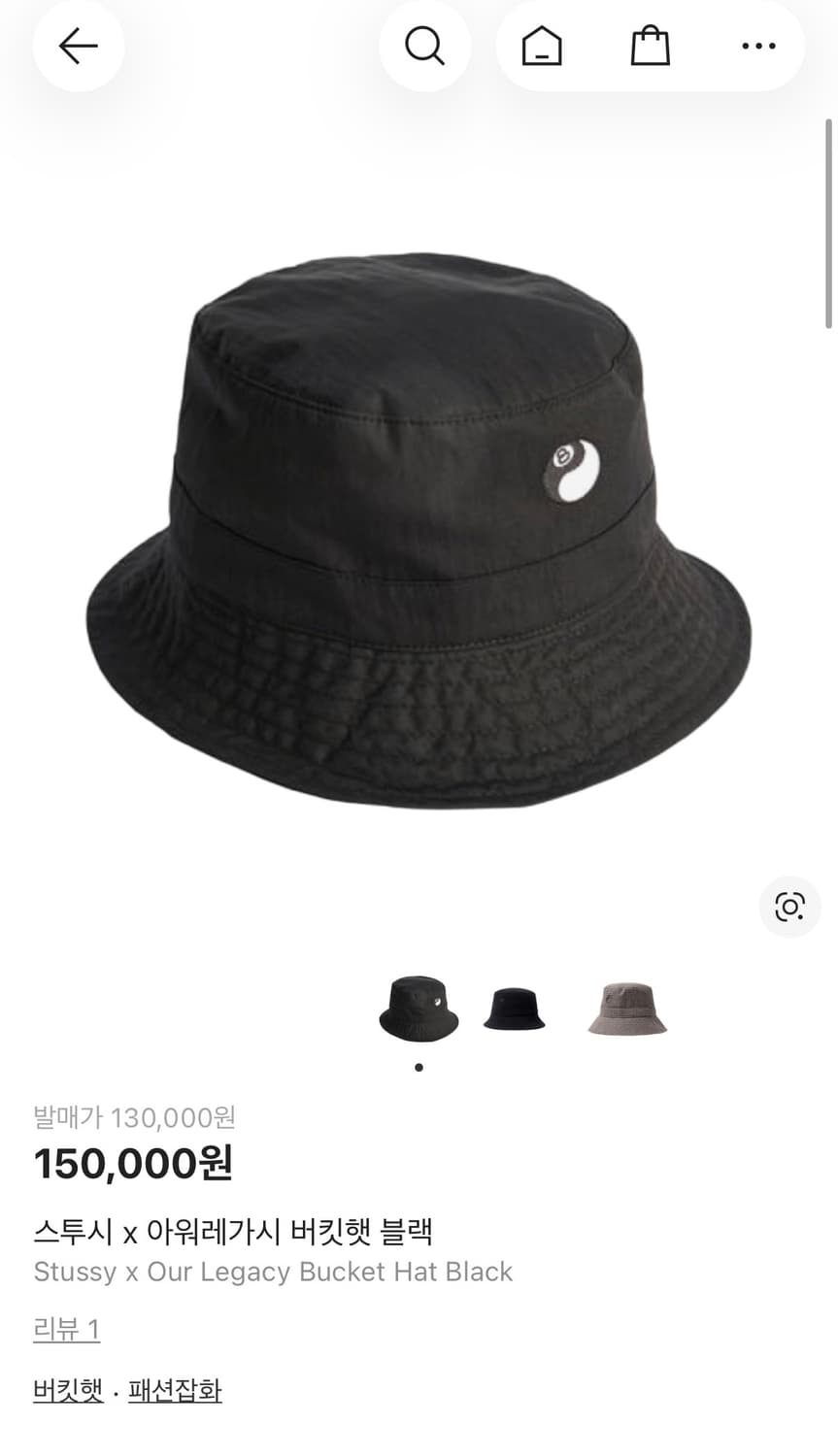Go to the home screen via home icon
Image resolution: width=838 pixels, height=1456 pixels.
542,46
